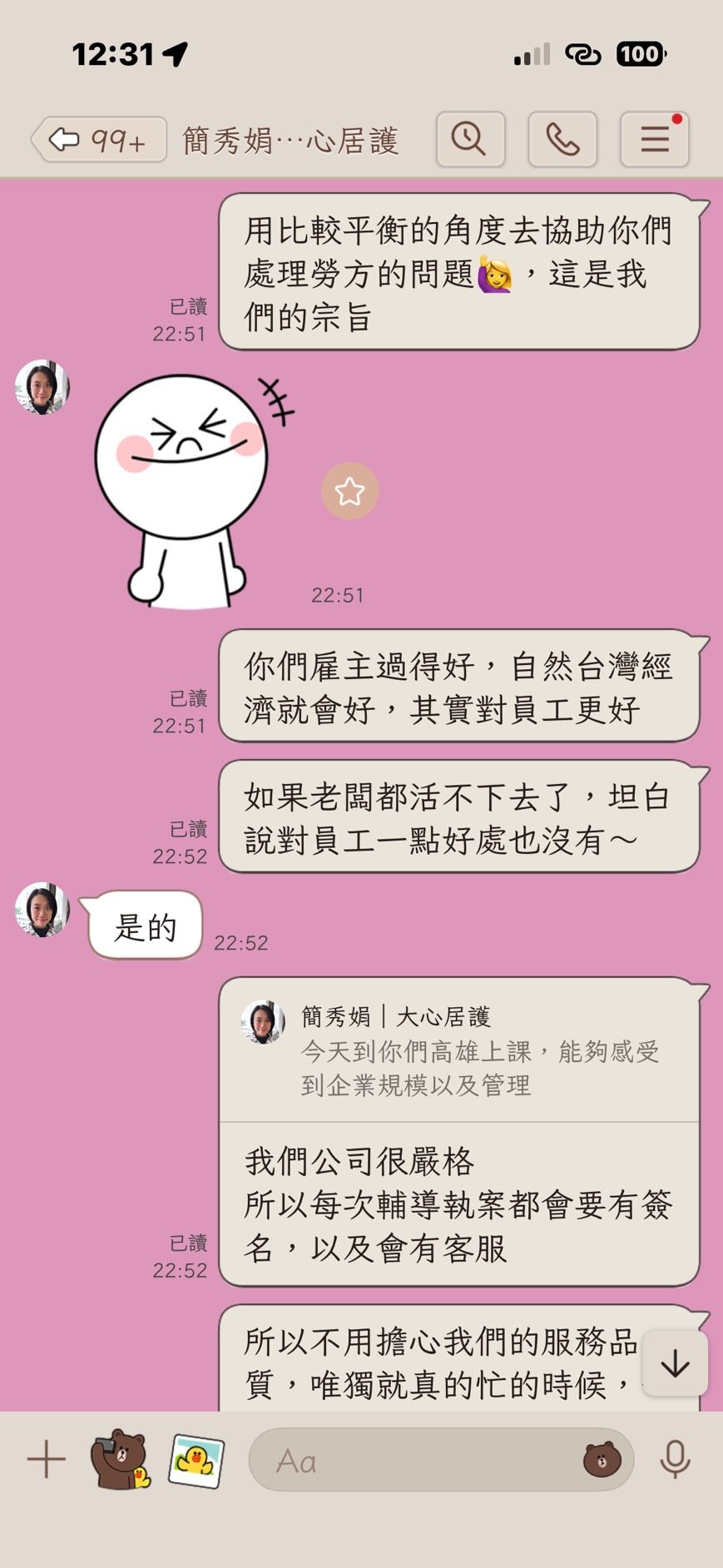
Task: Start a voice call
Action: (562, 139)
